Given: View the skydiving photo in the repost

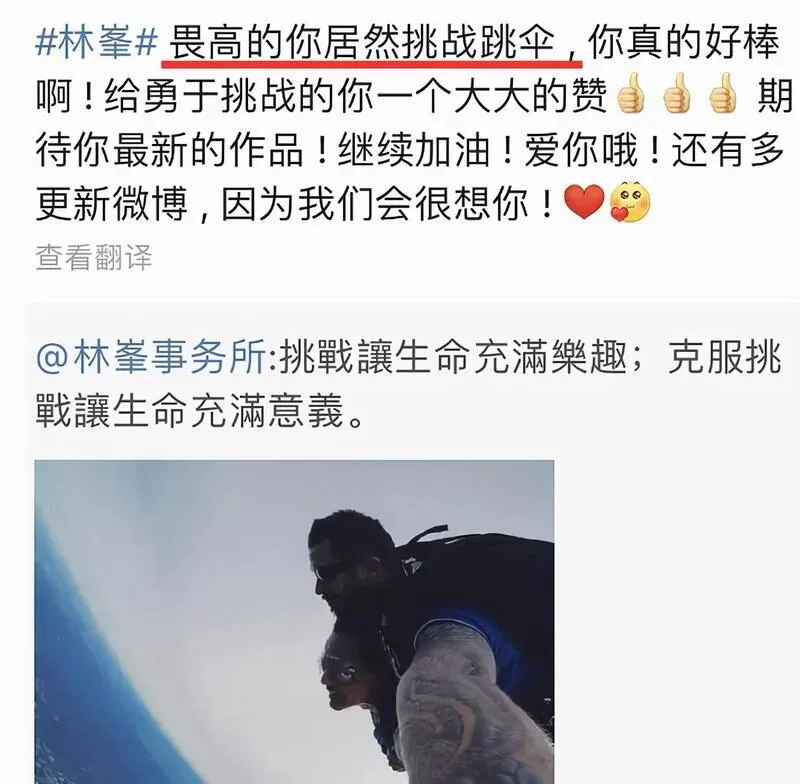Looking at the screenshot, I should click(x=294, y=620).
